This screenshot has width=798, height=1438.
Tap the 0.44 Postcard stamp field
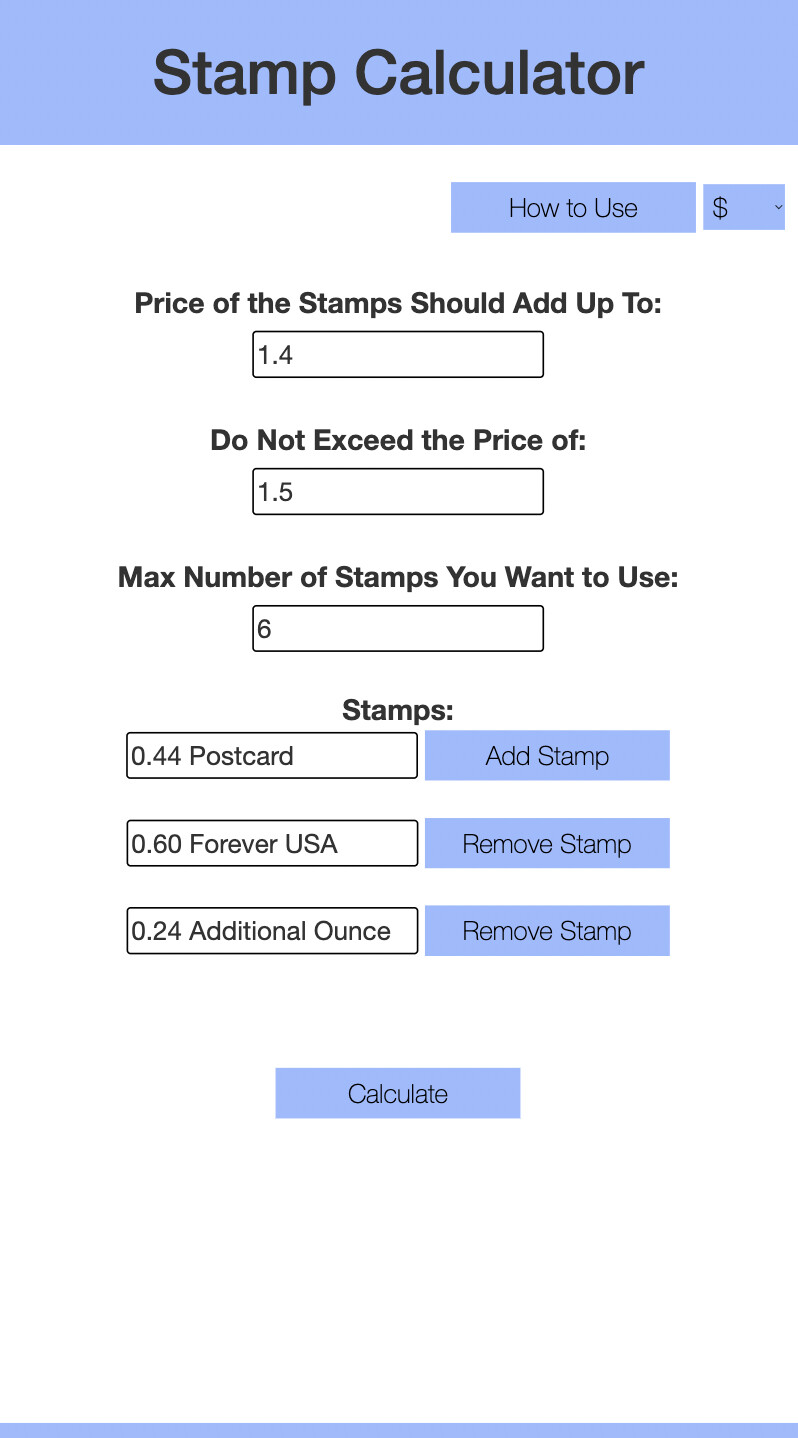point(272,756)
